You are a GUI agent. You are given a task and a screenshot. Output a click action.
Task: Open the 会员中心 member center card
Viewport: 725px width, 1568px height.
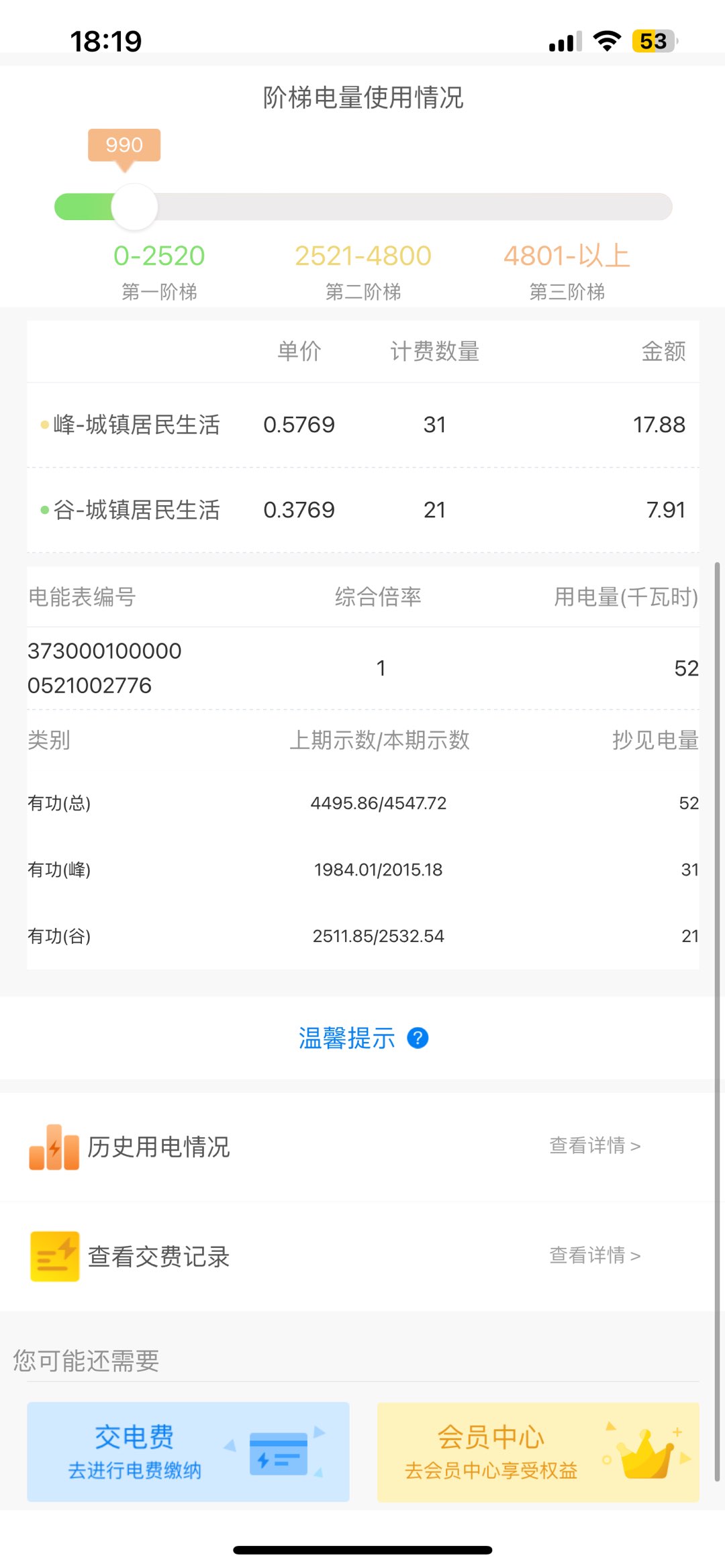coord(538,1451)
